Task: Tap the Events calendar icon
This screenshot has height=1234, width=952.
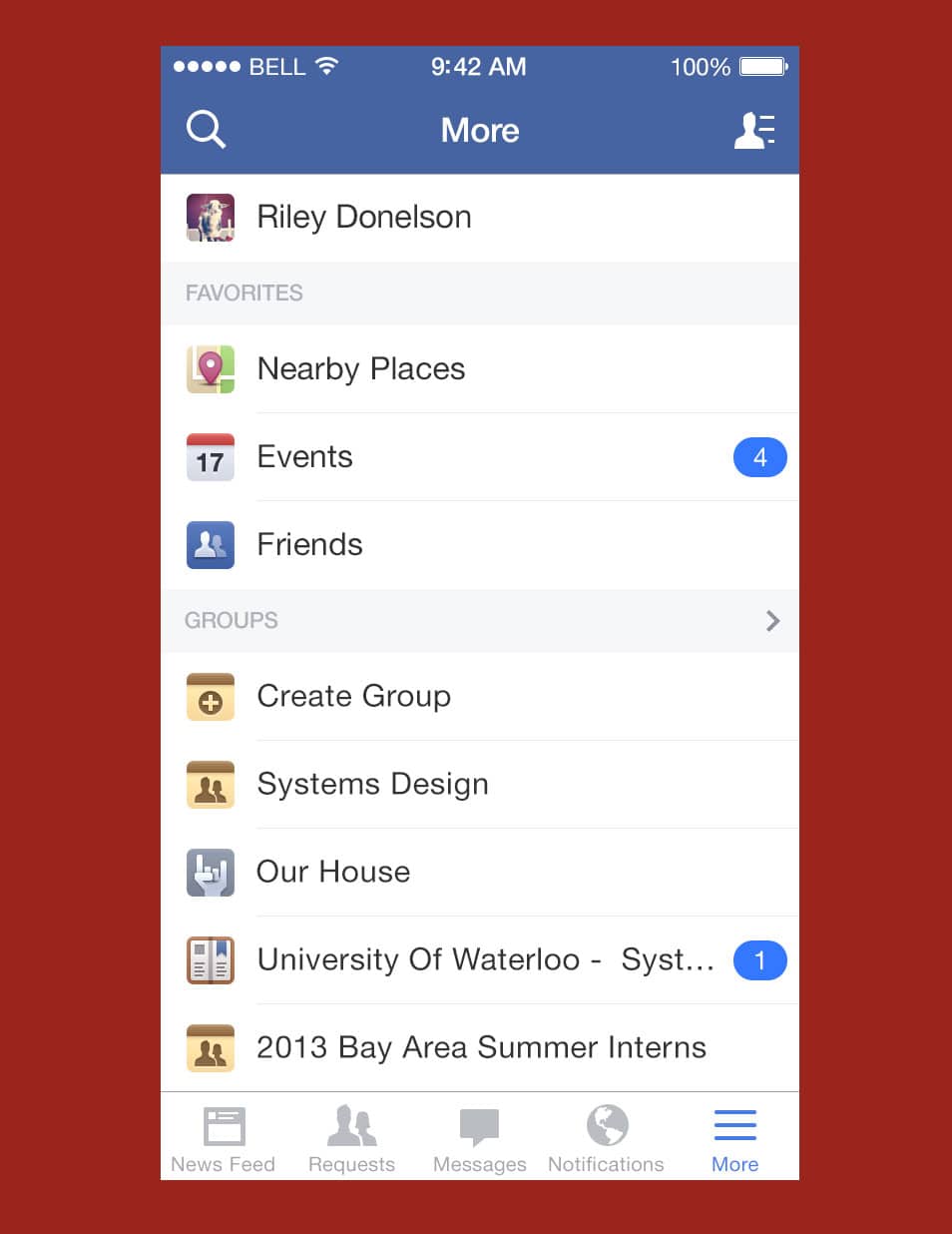Action: pyautogui.click(x=210, y=456)
